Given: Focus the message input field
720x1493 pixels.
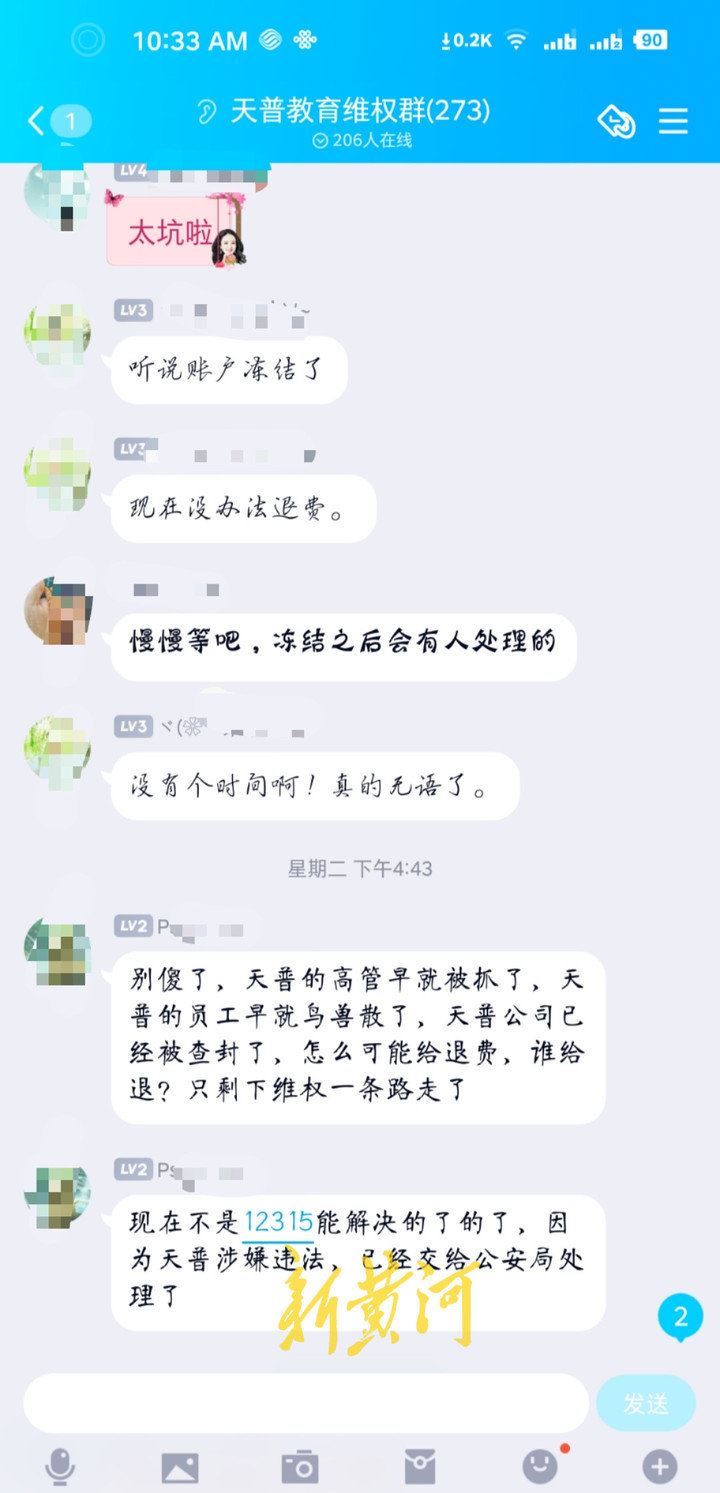Looking at the screenshot, I should 305,1403.
